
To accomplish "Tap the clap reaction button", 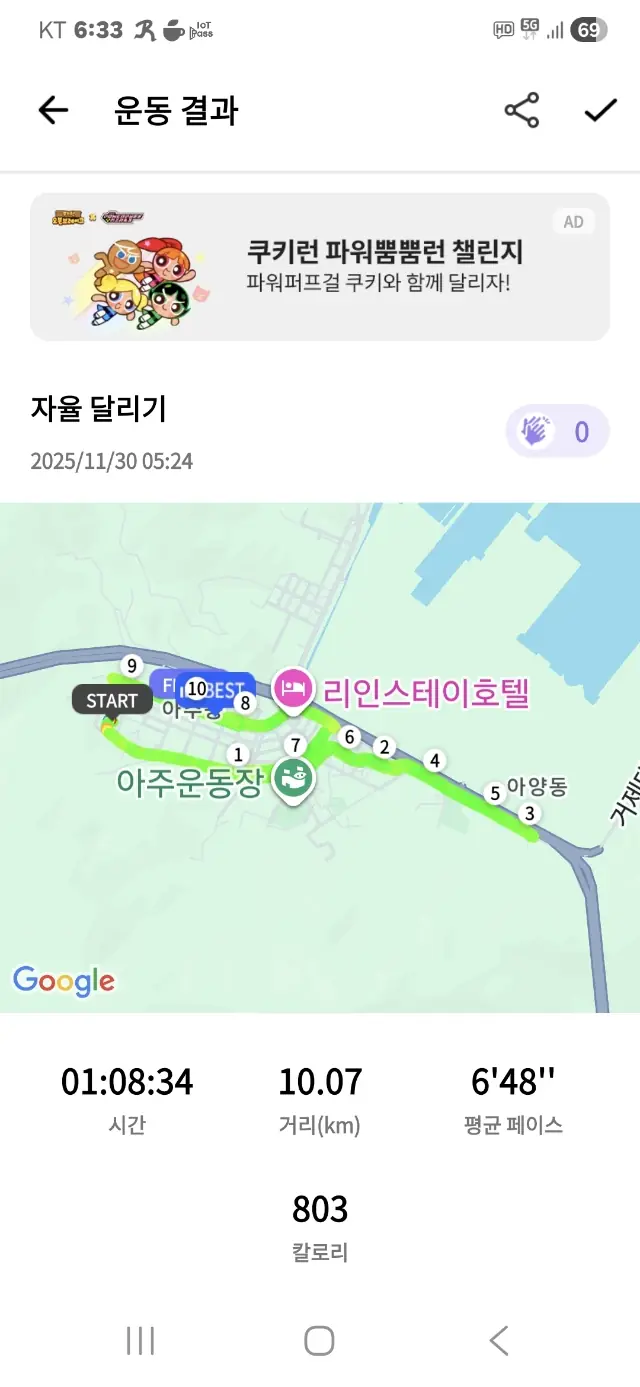I will [x=557, y=432].
